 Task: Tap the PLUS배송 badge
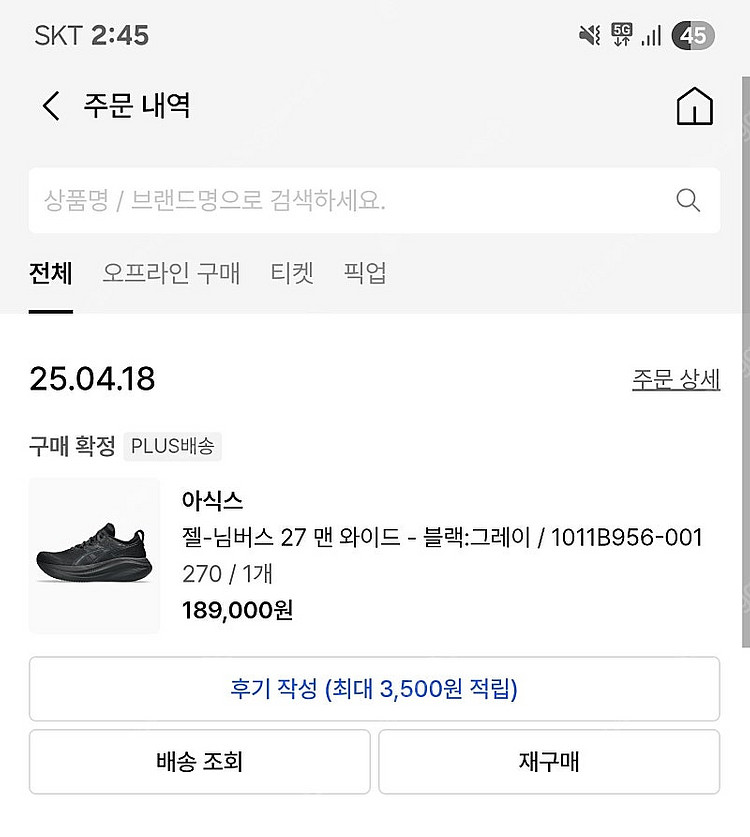(172, 448)
